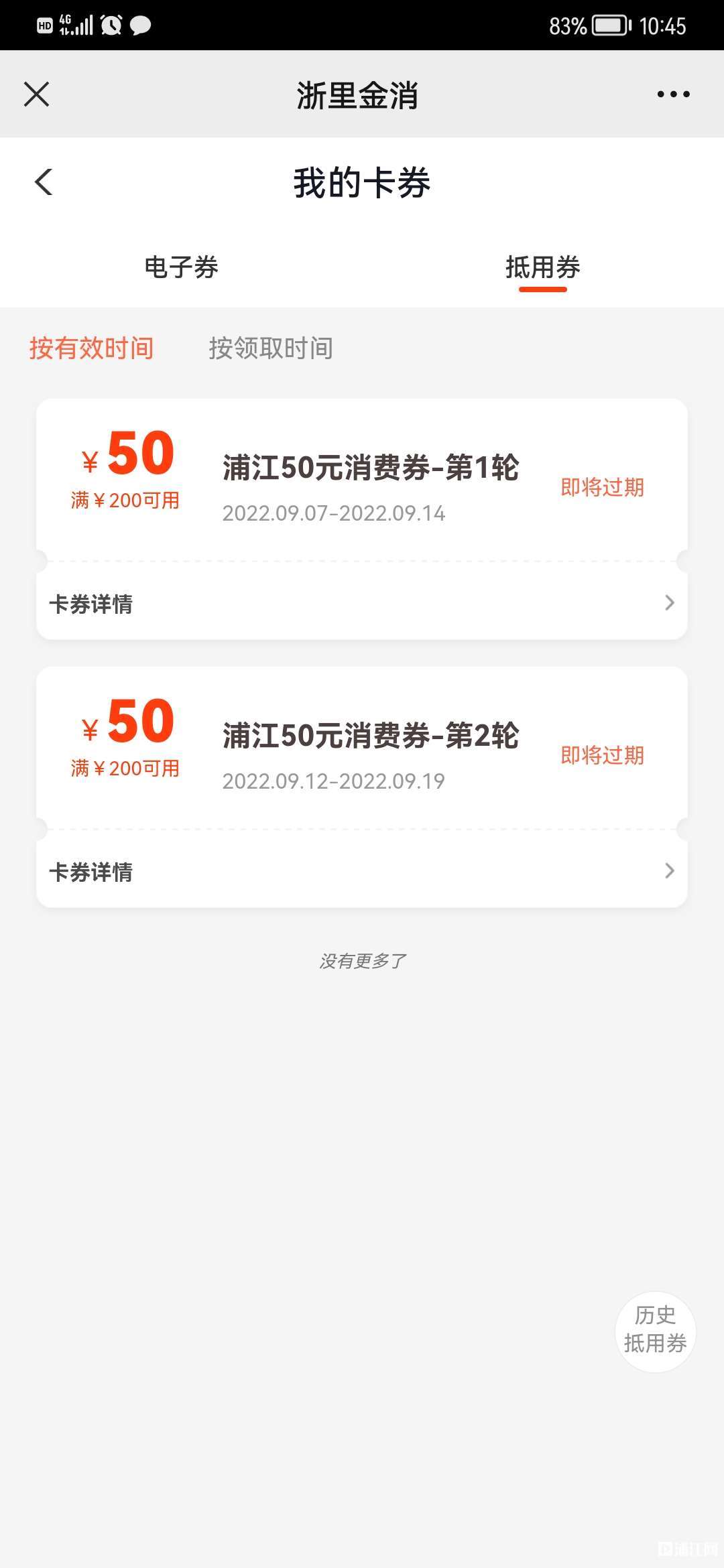The height and width of the screenshot is (1568, 724).
Task: Close the 浙里金消 mini program
Action: (37, 94)
